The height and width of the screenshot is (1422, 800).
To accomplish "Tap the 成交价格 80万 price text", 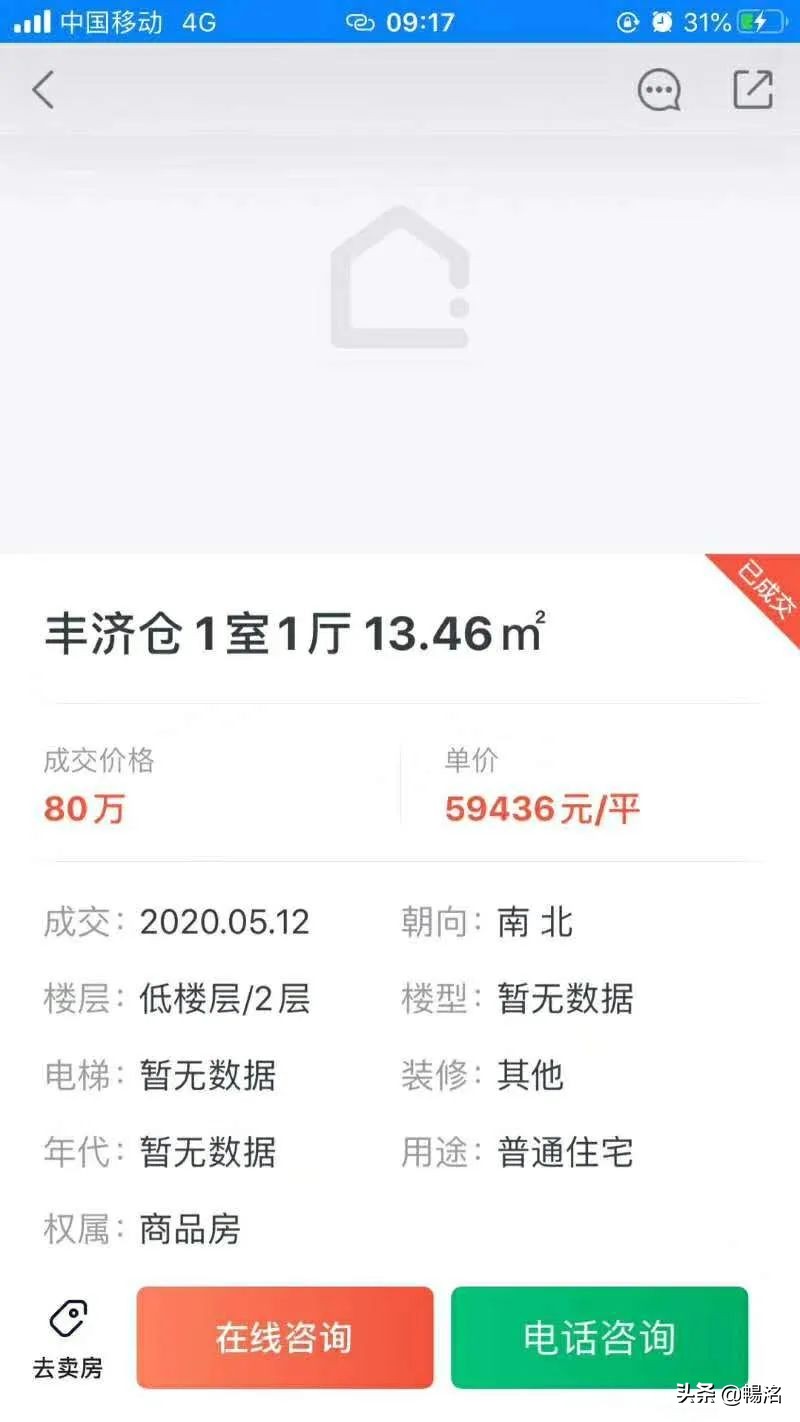I will pyautogui.click(x=83, y=808).
